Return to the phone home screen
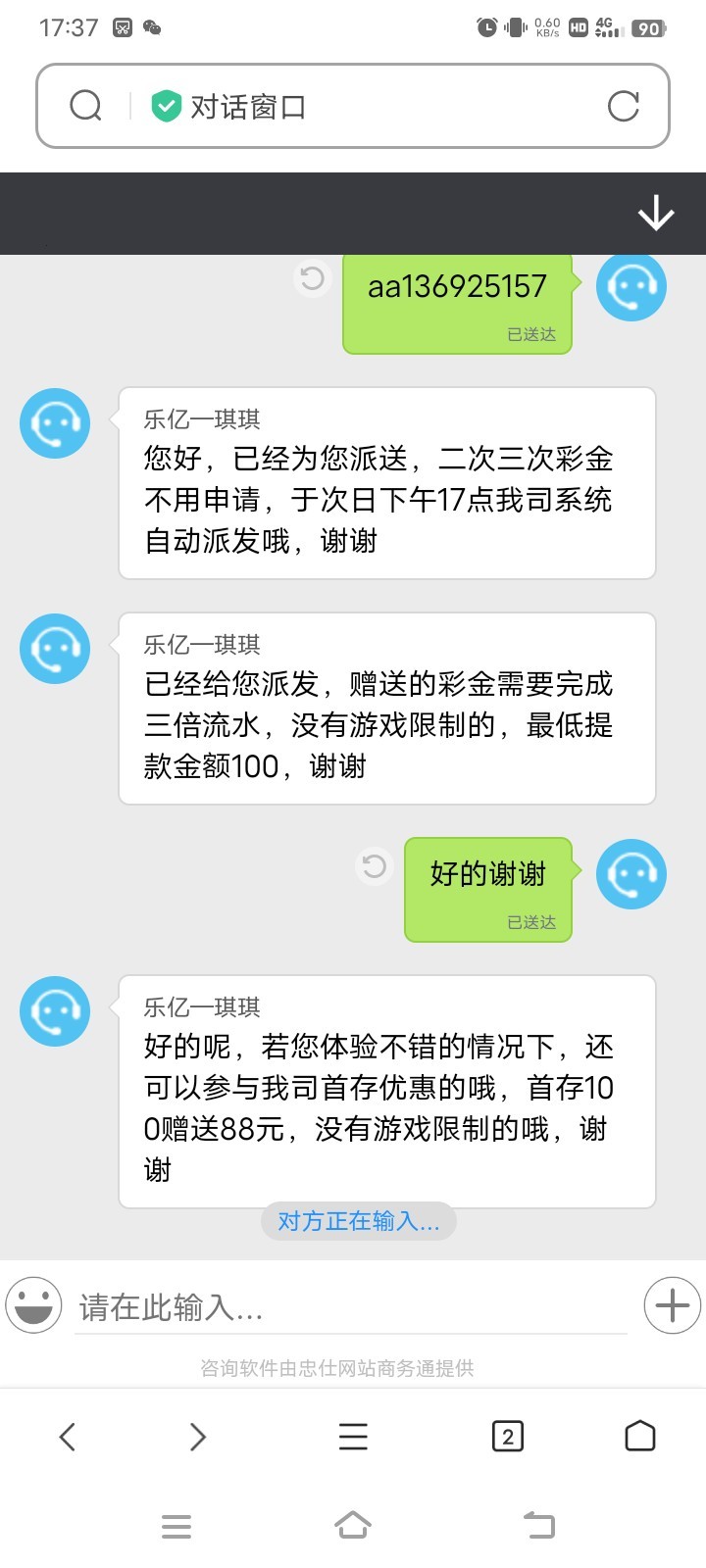Screen dimensions: 706x1568 (x=353, y=1525)
